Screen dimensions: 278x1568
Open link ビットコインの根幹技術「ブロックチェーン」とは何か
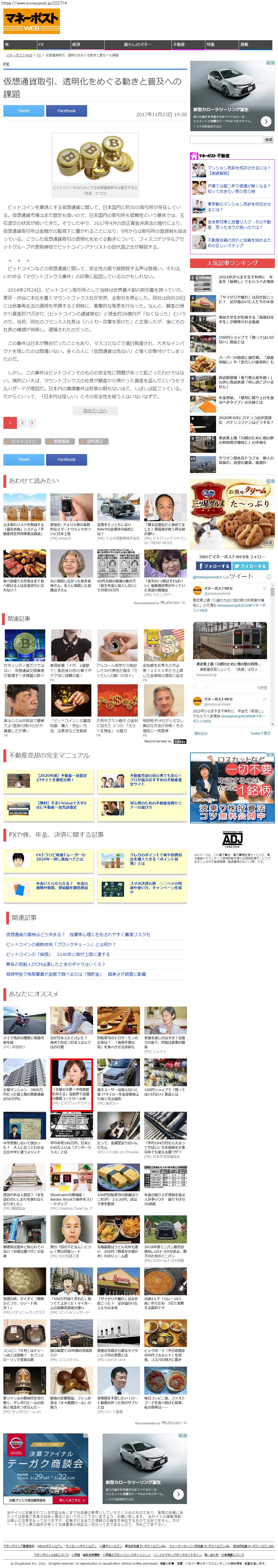pyautogui.click(x=61, y=944)
